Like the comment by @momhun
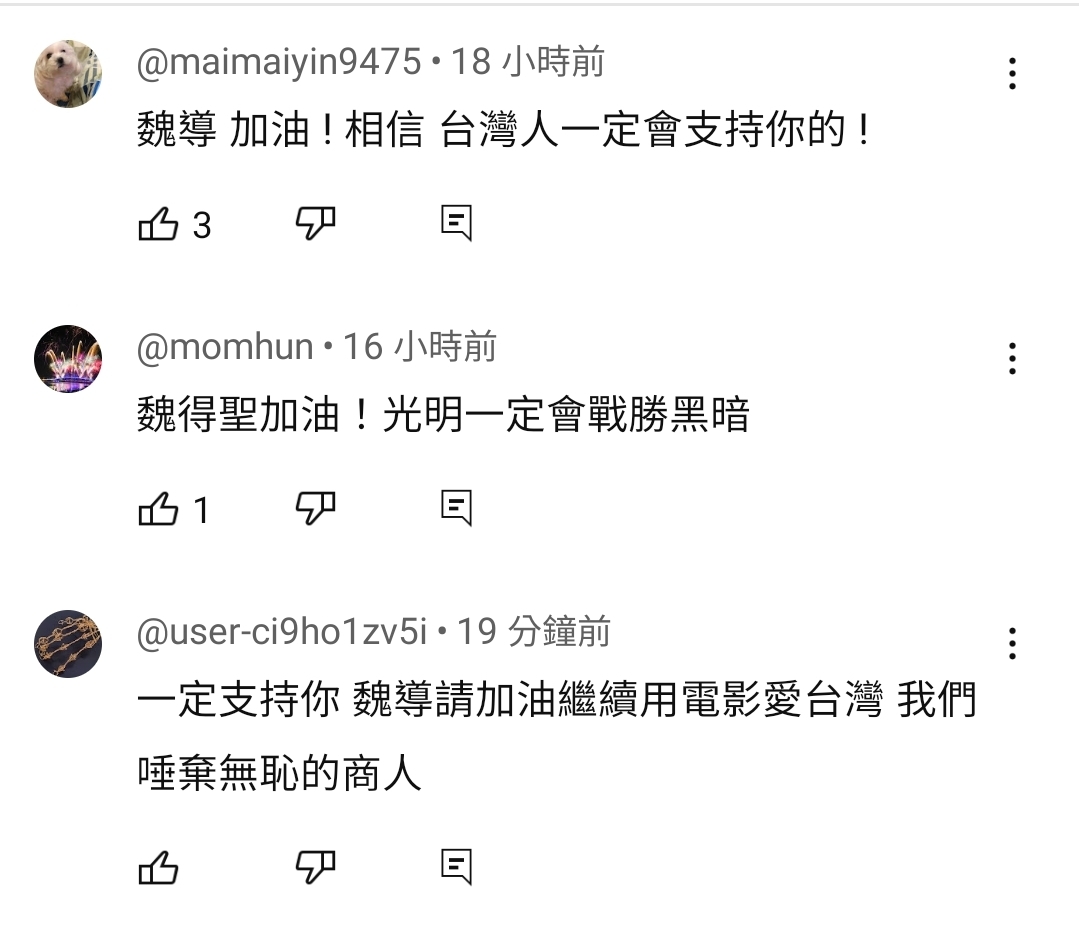 coord(158,510)
